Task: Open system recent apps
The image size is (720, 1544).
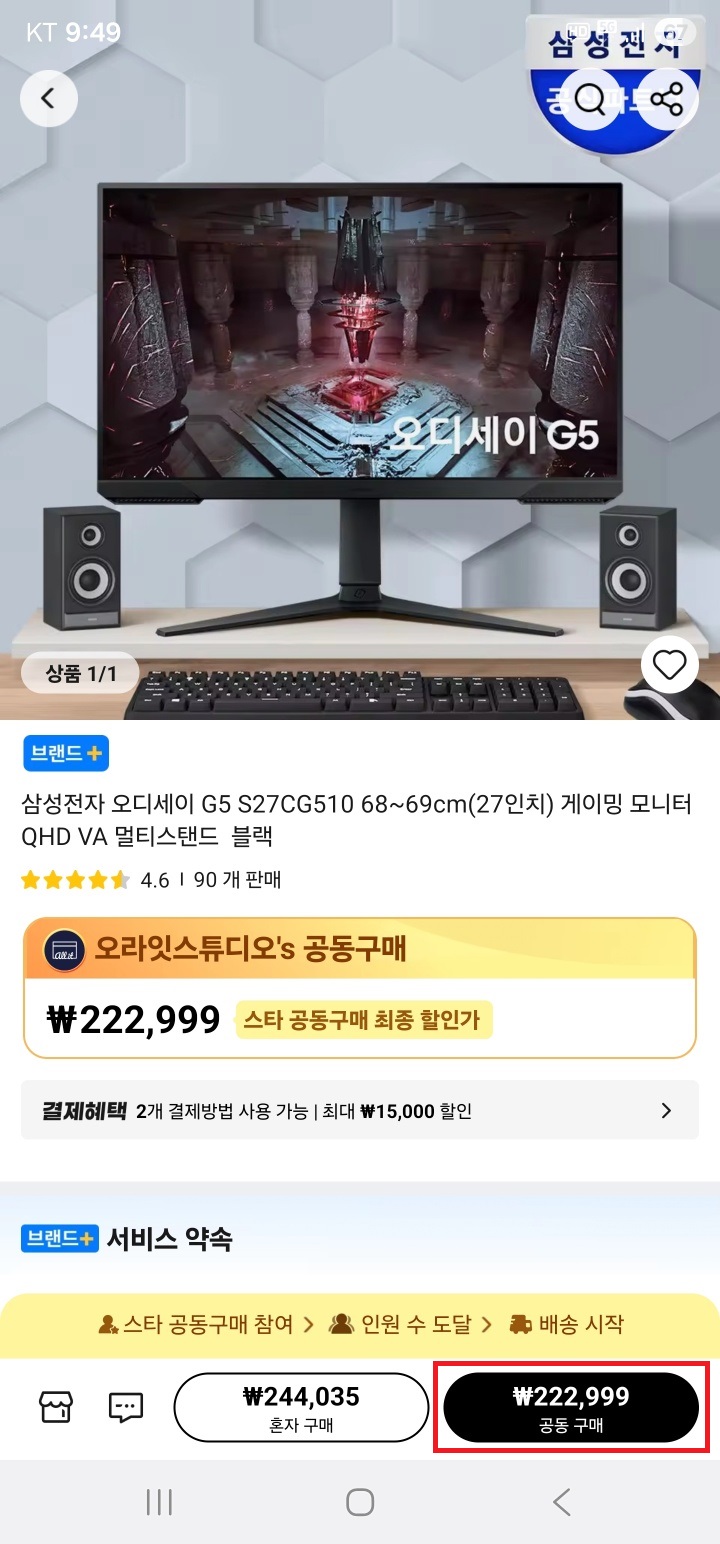Action: [x=159, y=1501]
